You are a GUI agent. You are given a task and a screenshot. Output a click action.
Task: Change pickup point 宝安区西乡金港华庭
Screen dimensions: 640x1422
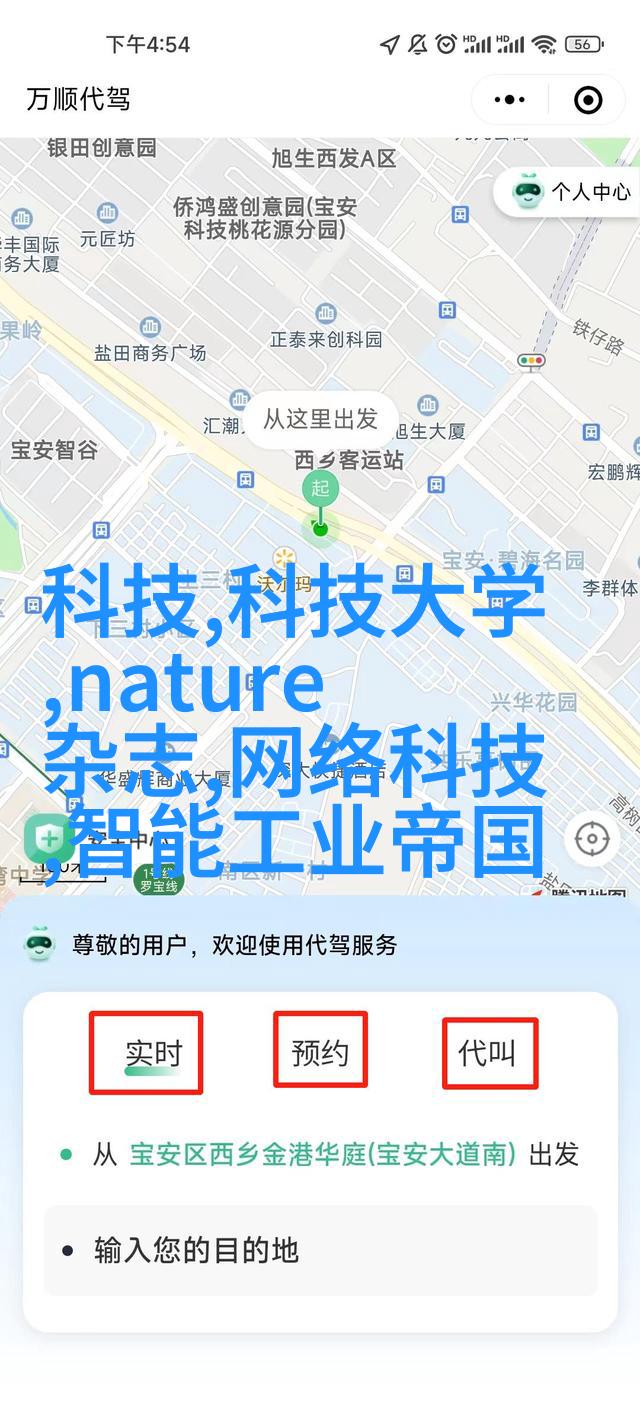tap(322, 1155)
